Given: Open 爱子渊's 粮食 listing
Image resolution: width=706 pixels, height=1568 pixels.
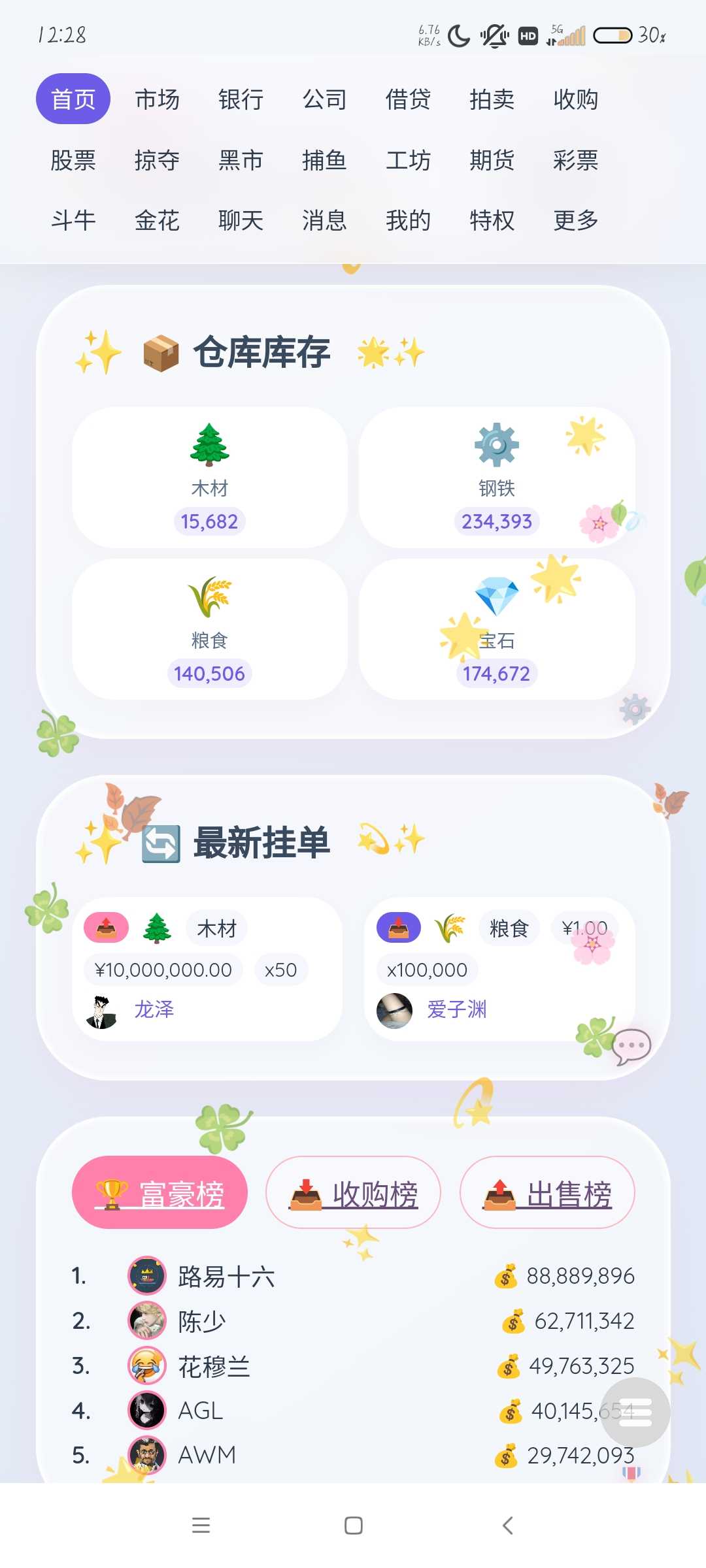Looking at the screenshot, I should 499,969.
